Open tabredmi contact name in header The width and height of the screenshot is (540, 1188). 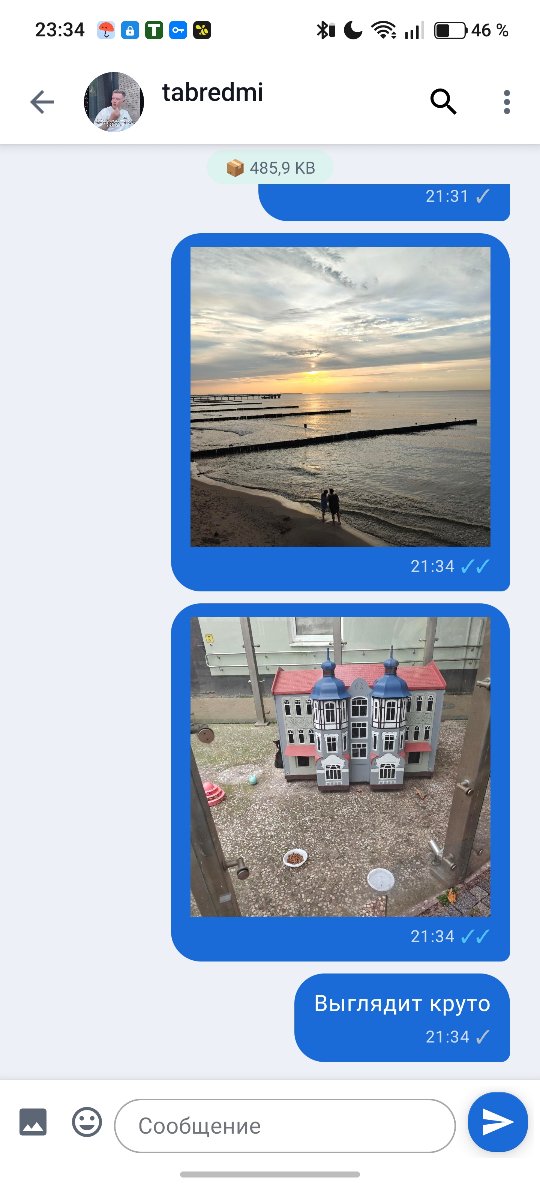[212, 92]
